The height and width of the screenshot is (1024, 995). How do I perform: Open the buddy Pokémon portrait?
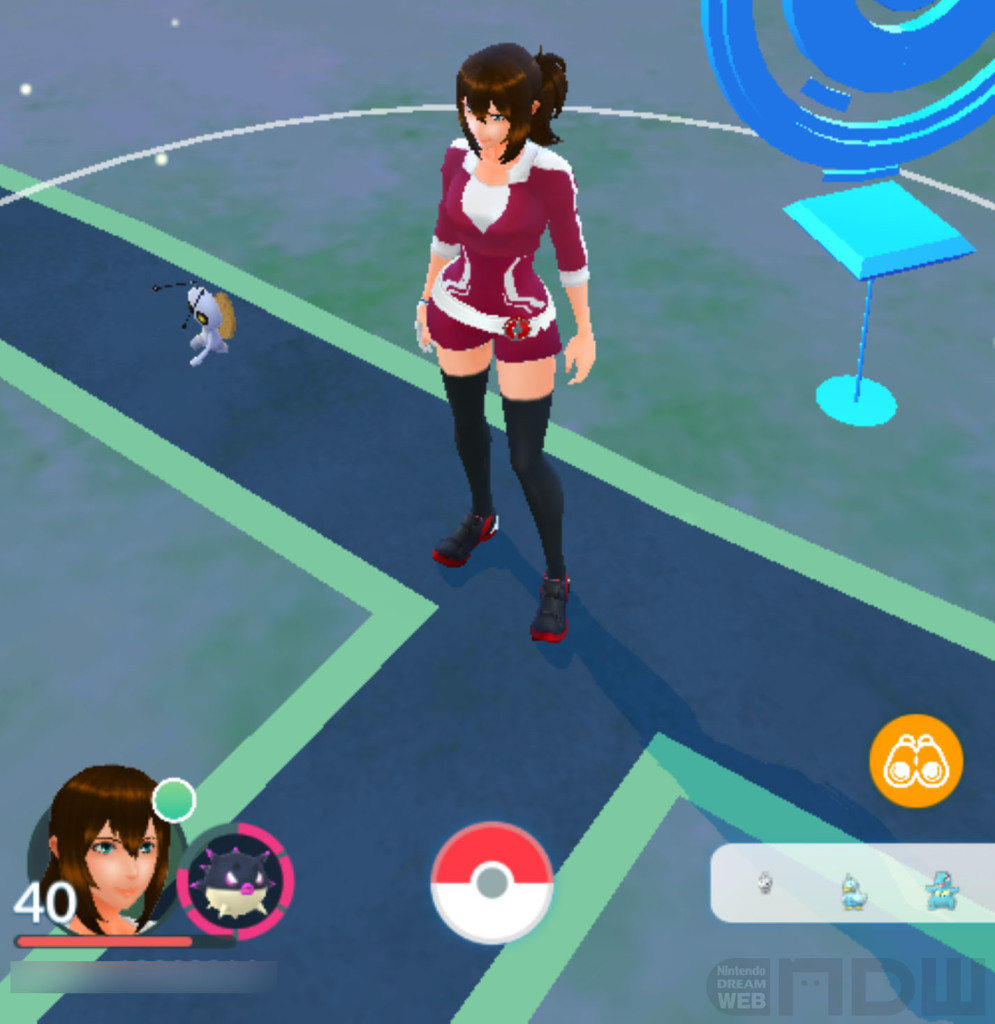tap(236, 882)
